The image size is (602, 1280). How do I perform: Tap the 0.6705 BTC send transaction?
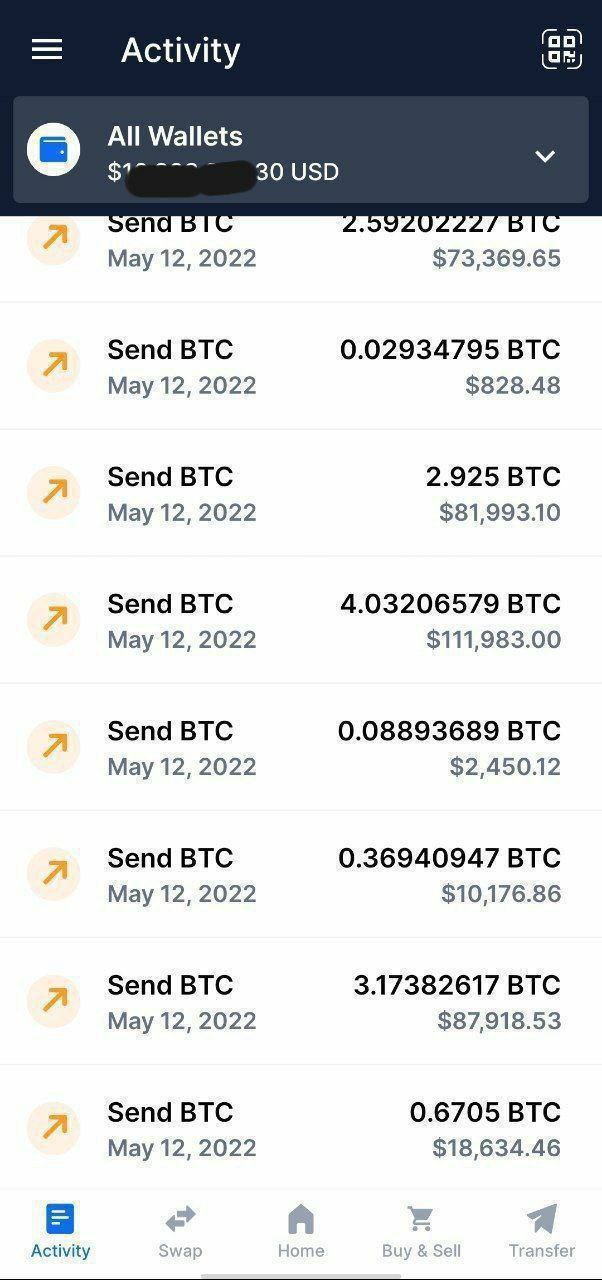300,1128
